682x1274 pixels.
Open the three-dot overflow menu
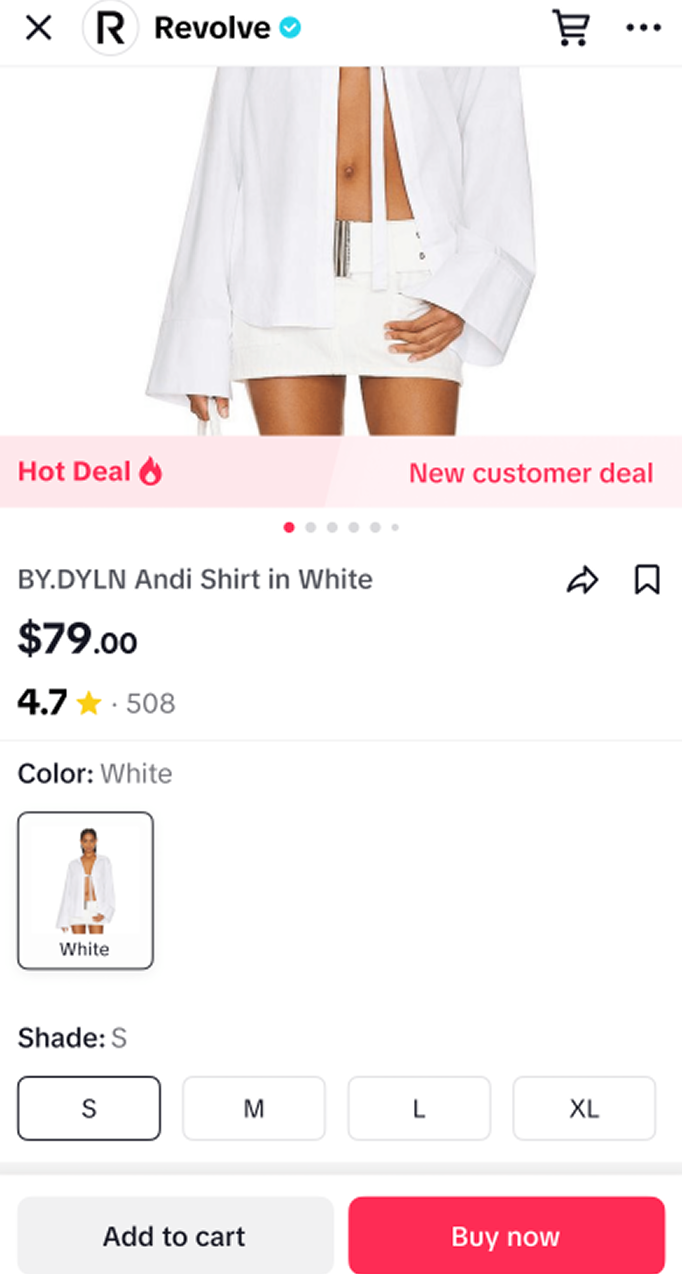point(643,28)
